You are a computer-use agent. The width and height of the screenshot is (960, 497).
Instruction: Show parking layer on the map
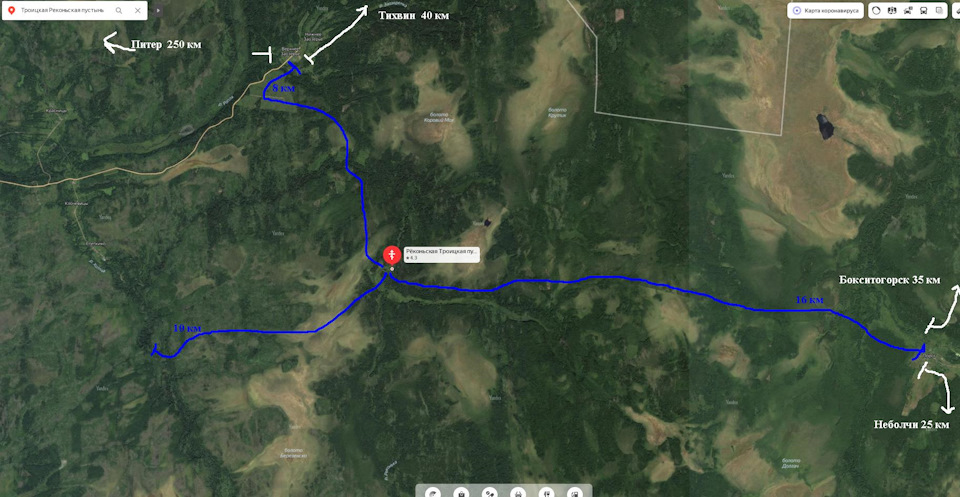[x=907, y=10]
